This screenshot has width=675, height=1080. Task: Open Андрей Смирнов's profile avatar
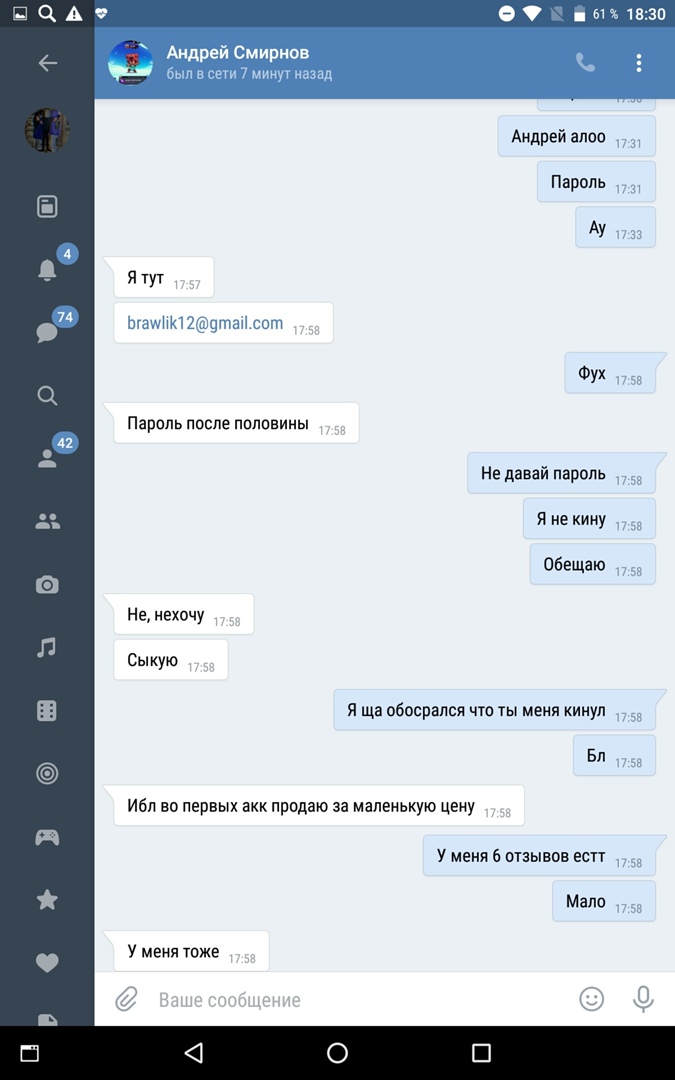130,63
